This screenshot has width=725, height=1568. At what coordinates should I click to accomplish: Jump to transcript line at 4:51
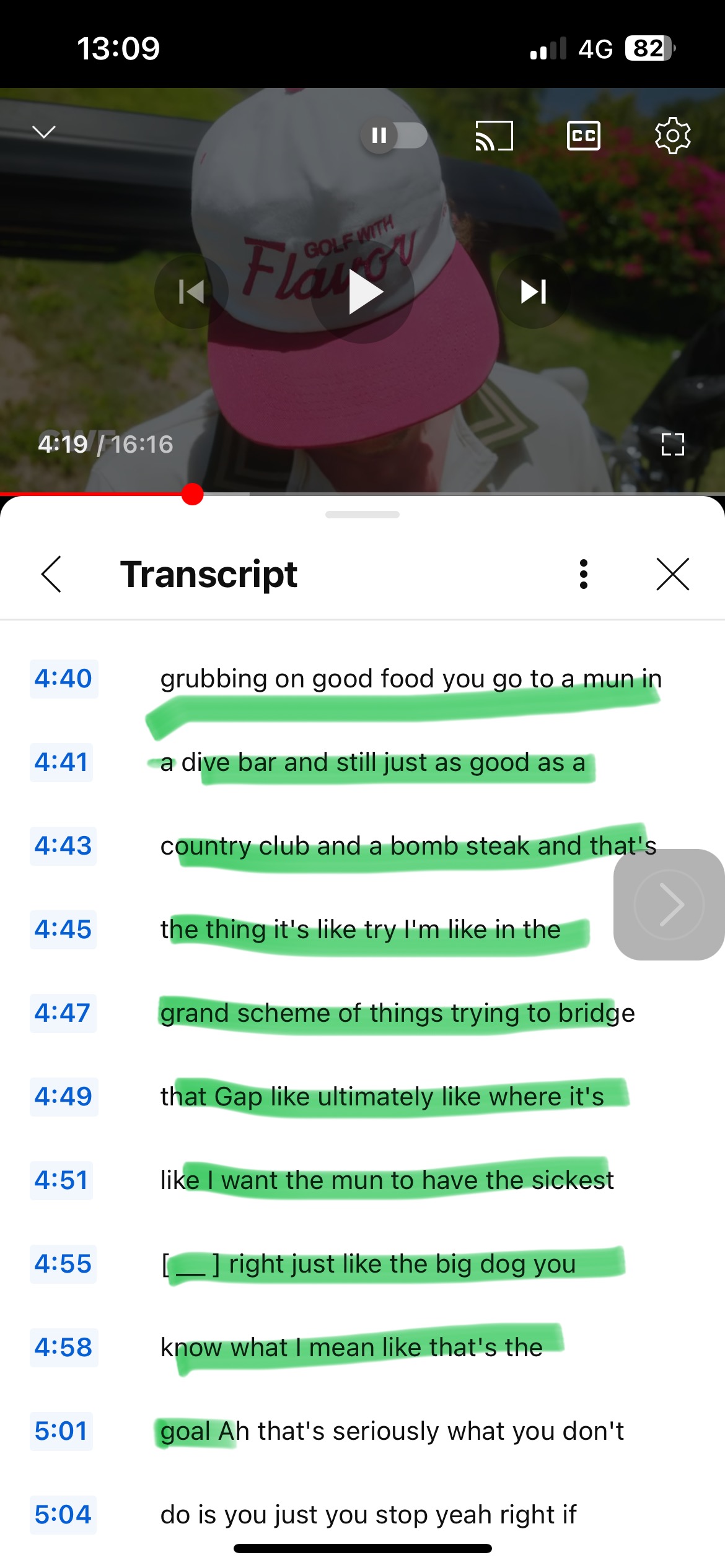click(x=61, y=1180)
